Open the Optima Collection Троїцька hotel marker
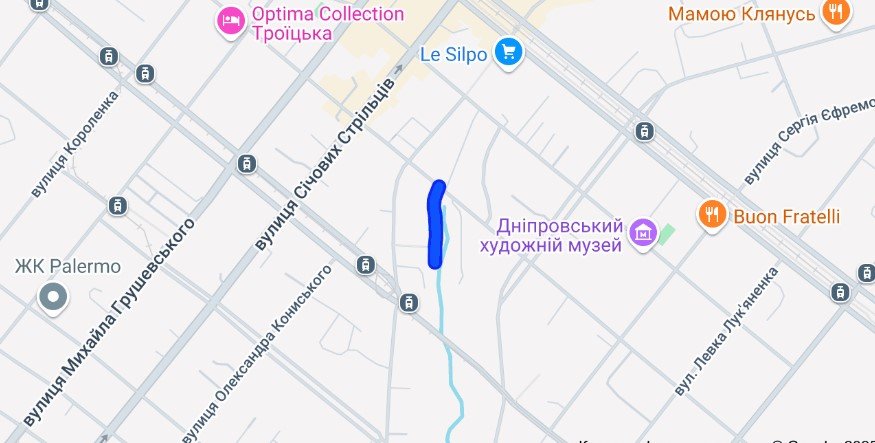875x443 pixels. coord(232,21)
